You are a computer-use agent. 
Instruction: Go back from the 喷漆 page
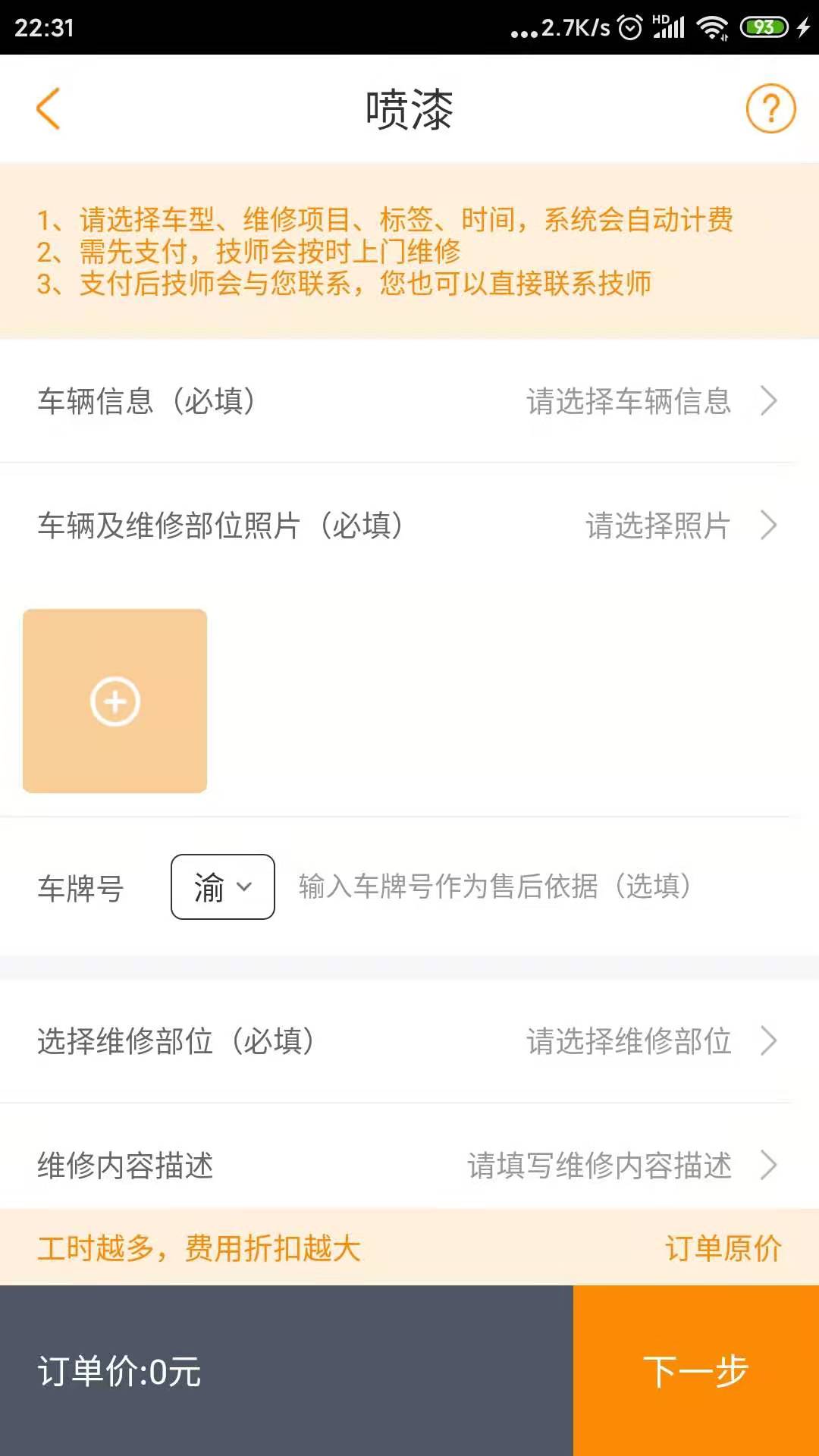pyautogui.click(x=49, y=108)
